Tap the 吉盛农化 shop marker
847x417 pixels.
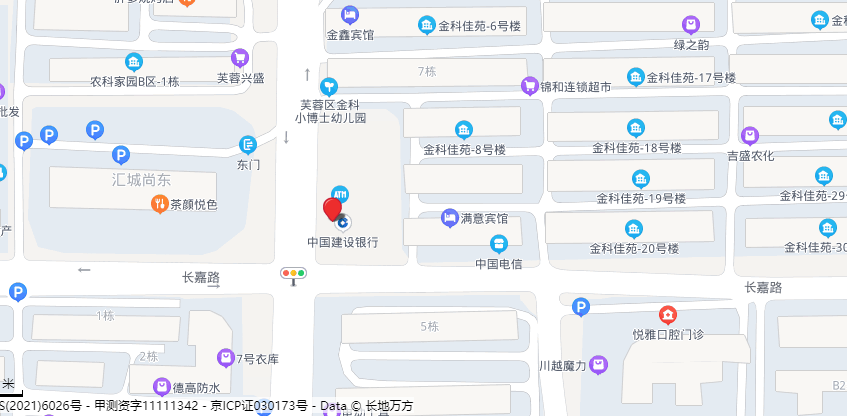pyautogui.click(x=750, y=135)
